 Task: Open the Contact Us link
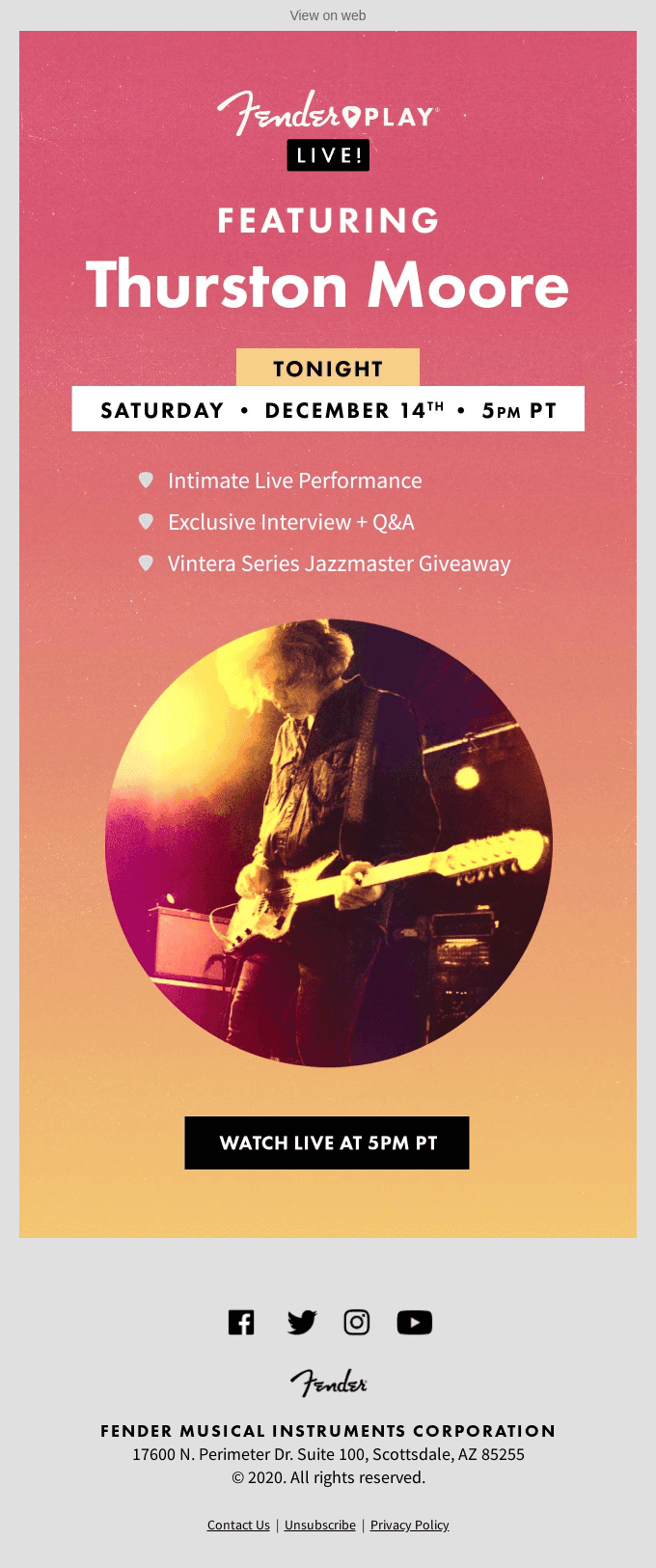238,1525
